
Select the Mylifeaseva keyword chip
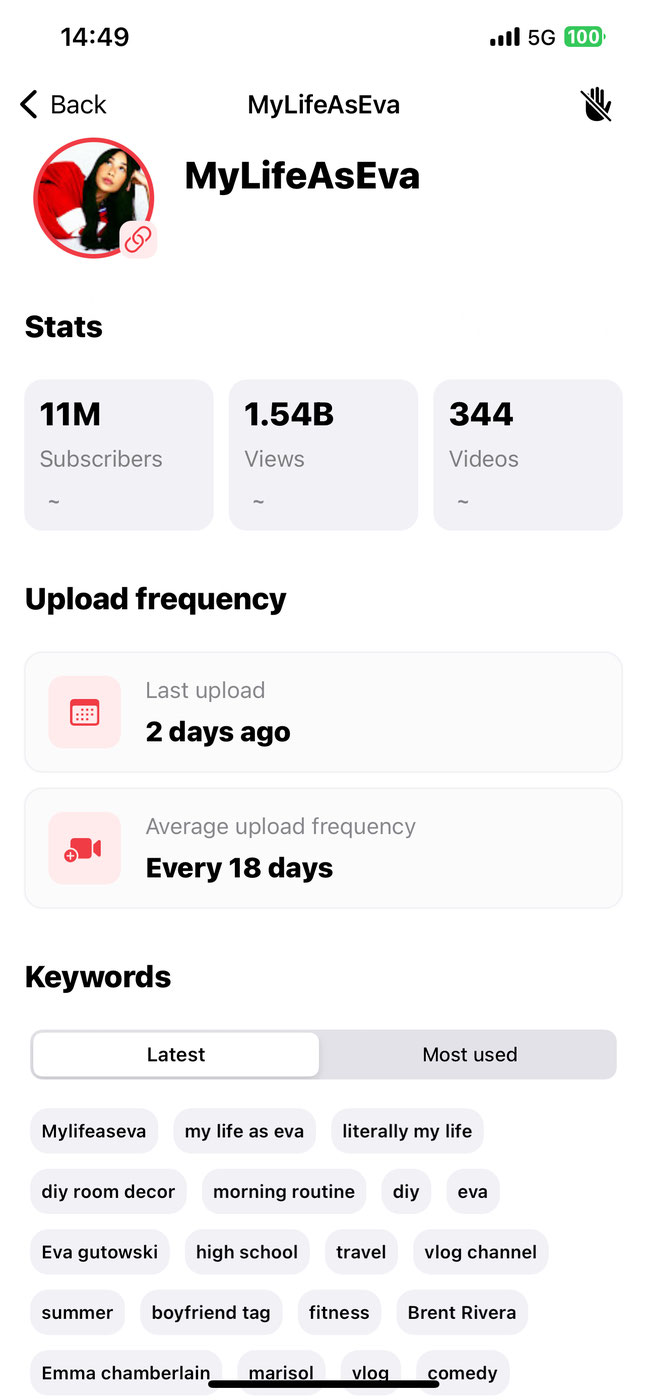click(94, 1131)
